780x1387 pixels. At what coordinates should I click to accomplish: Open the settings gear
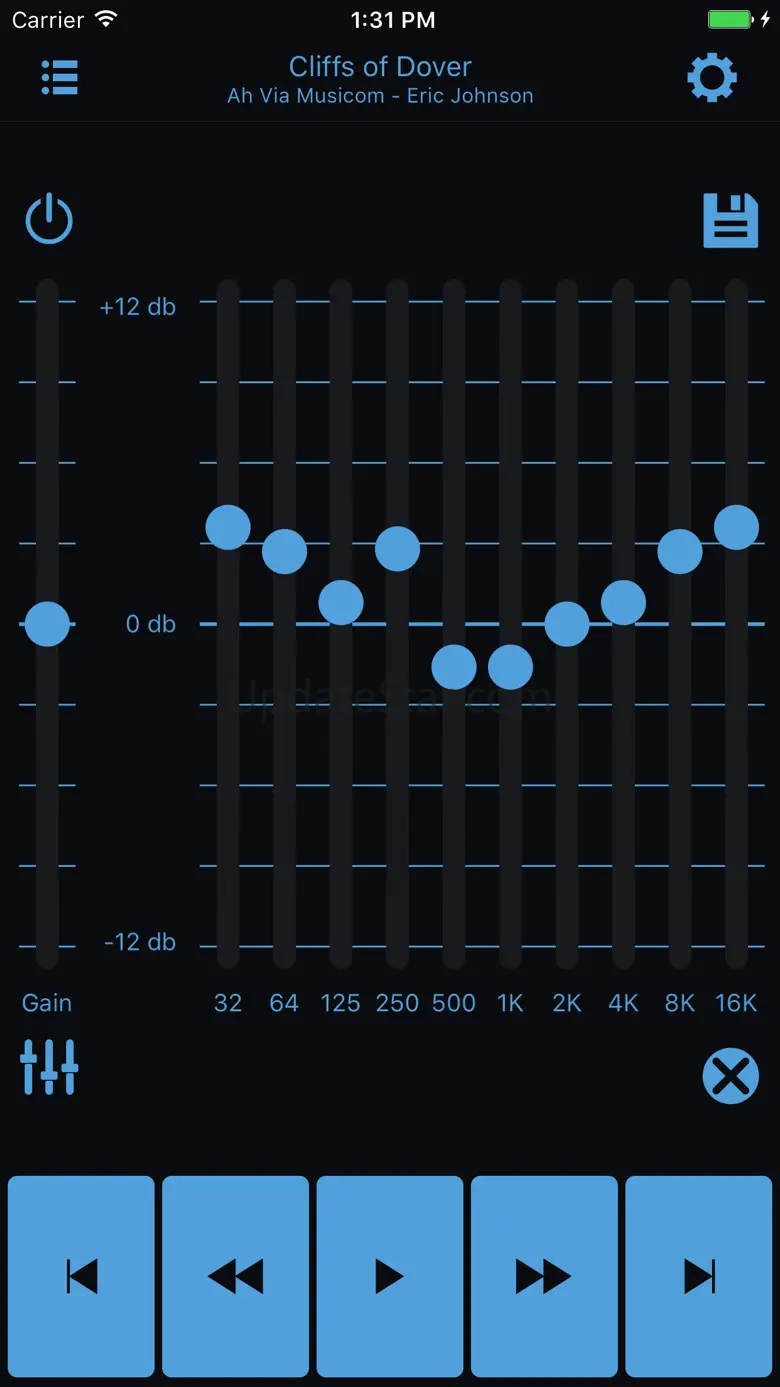[712, 78]
